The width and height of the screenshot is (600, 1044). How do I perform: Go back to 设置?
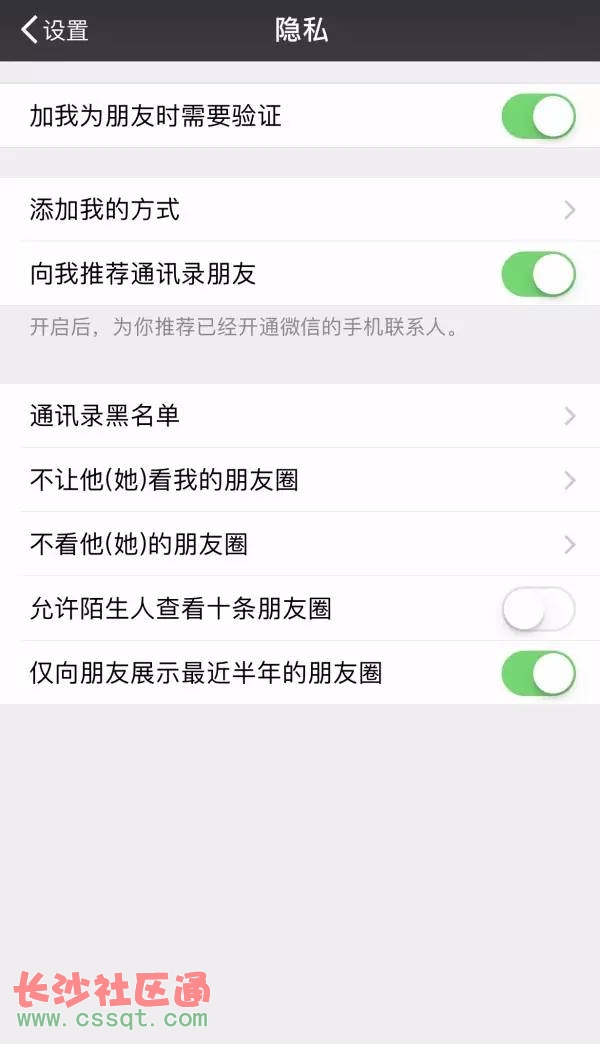(55, 31)
